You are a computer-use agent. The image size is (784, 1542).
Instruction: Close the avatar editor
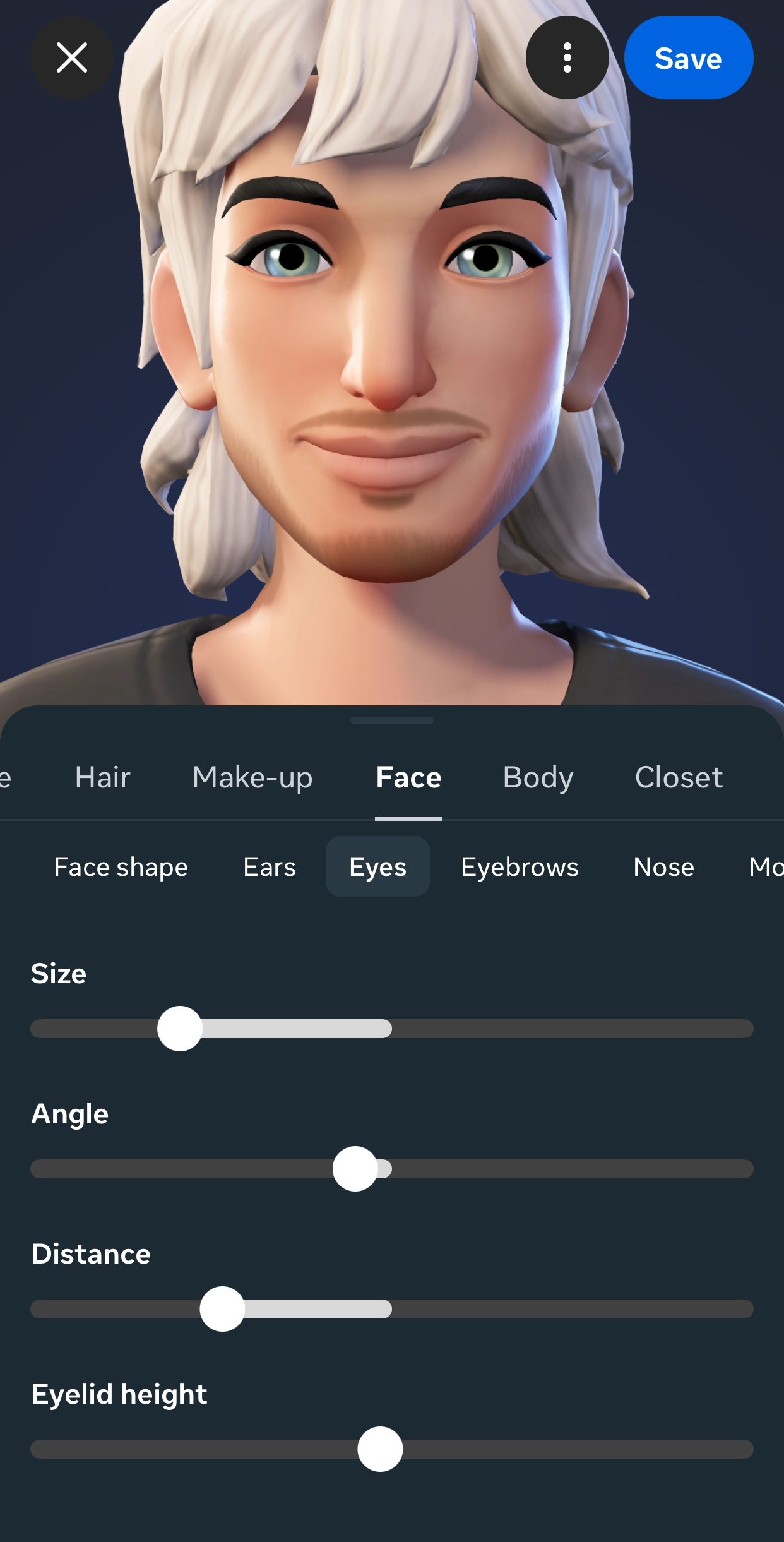point(72,57)
